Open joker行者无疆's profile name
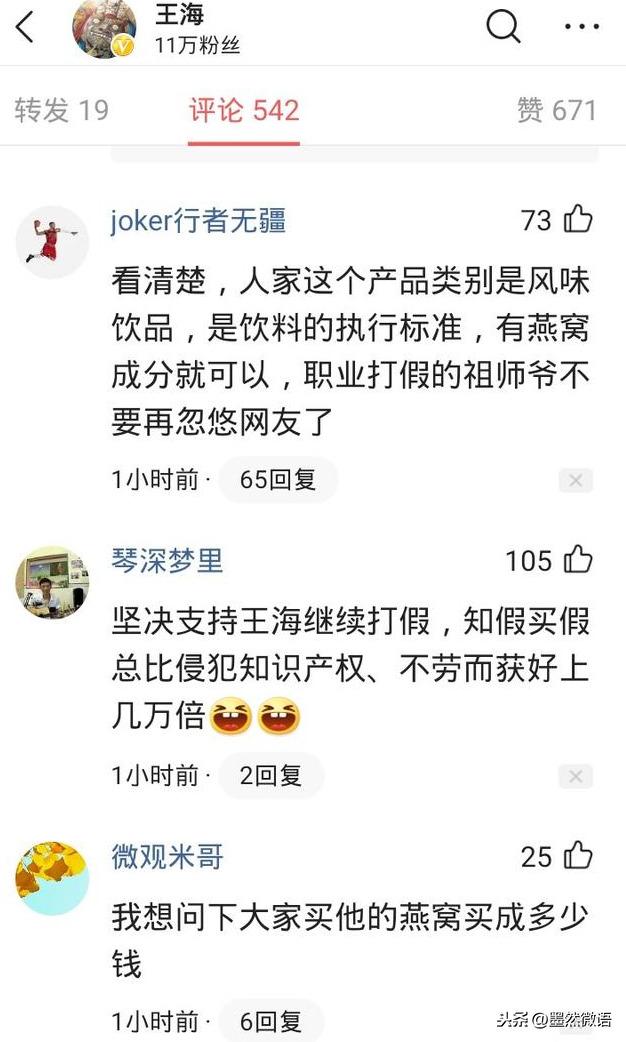Viewport: 626px width, 1042px height. (199, 220)
